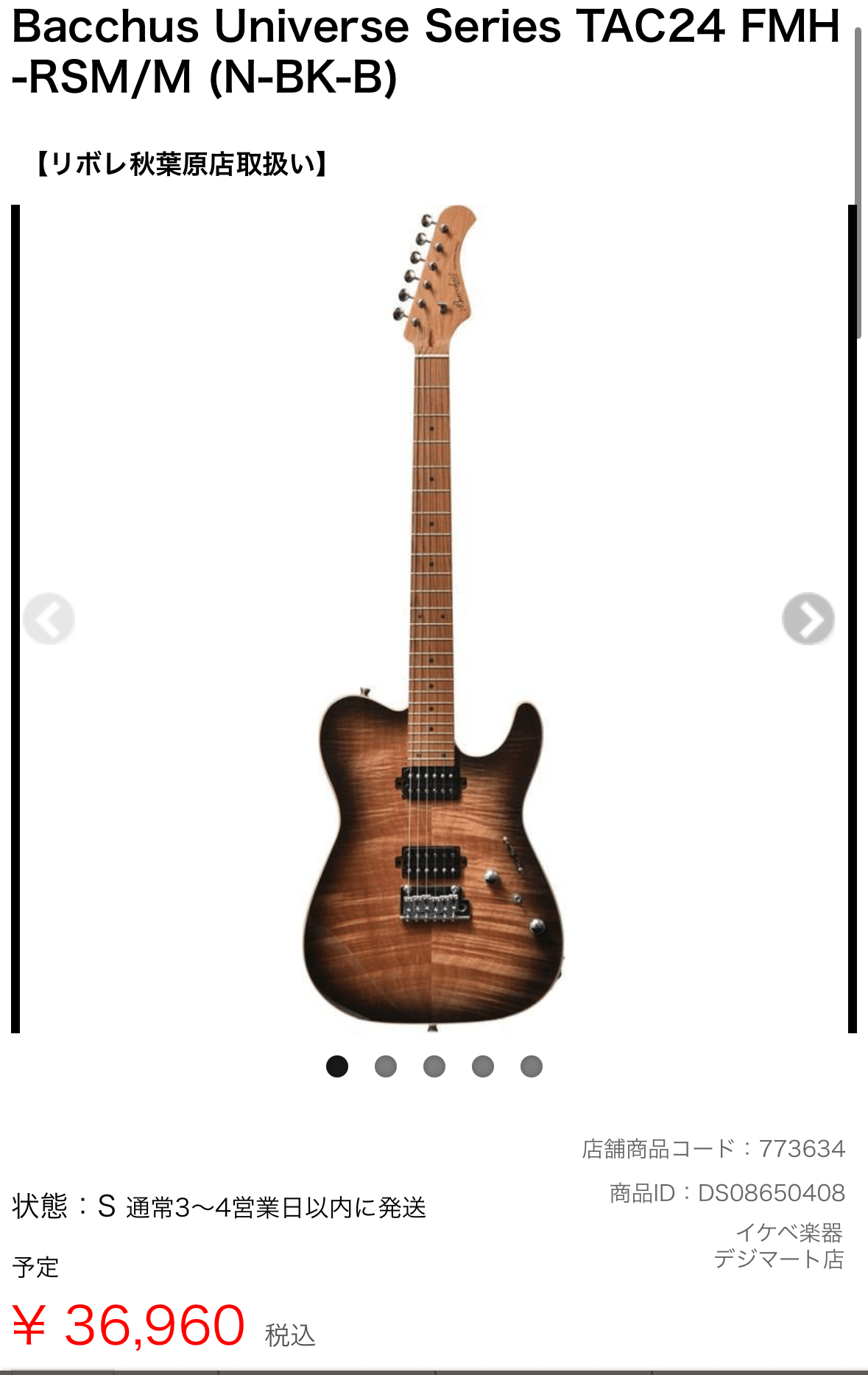Screen dimensions: 868x1375
Task: Jump to the fourth photo dot
Action: coord(483,1066)
